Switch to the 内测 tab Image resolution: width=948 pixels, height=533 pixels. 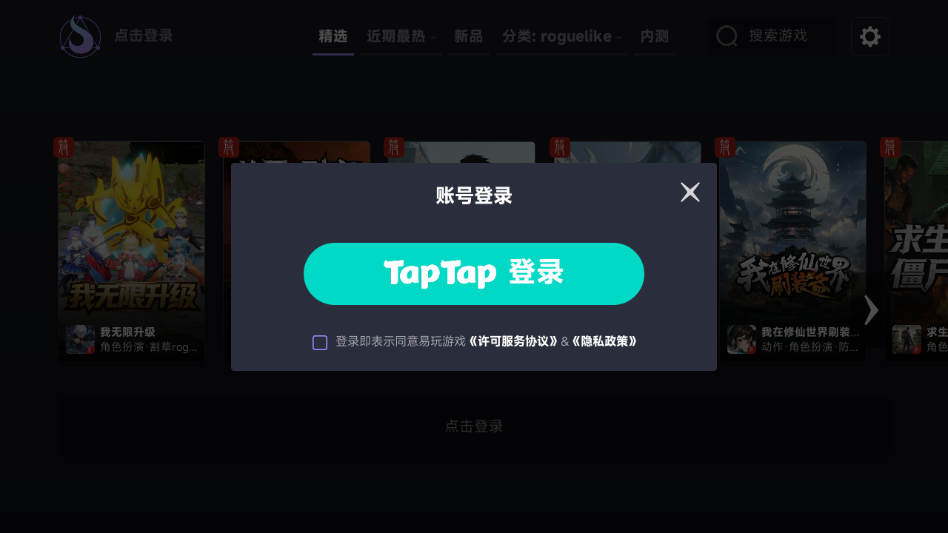pos(654,36)
